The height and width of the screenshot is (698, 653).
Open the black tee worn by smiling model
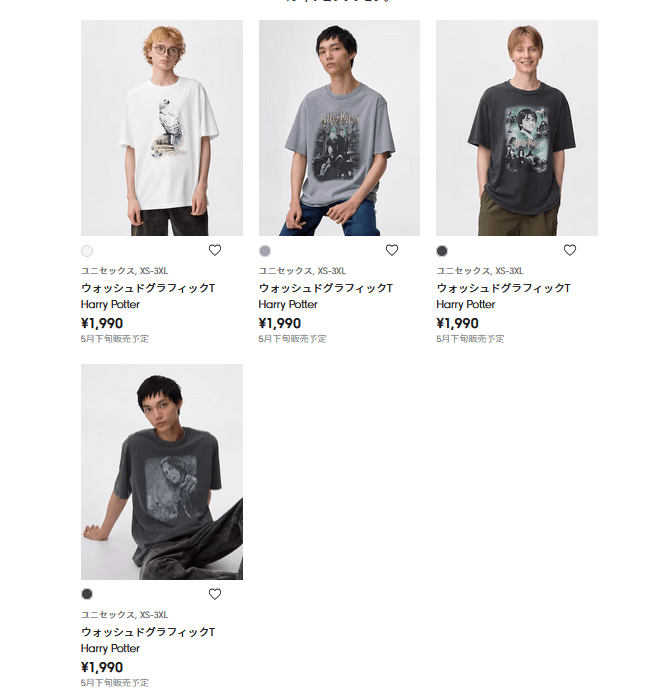click(x=516, y=128)
